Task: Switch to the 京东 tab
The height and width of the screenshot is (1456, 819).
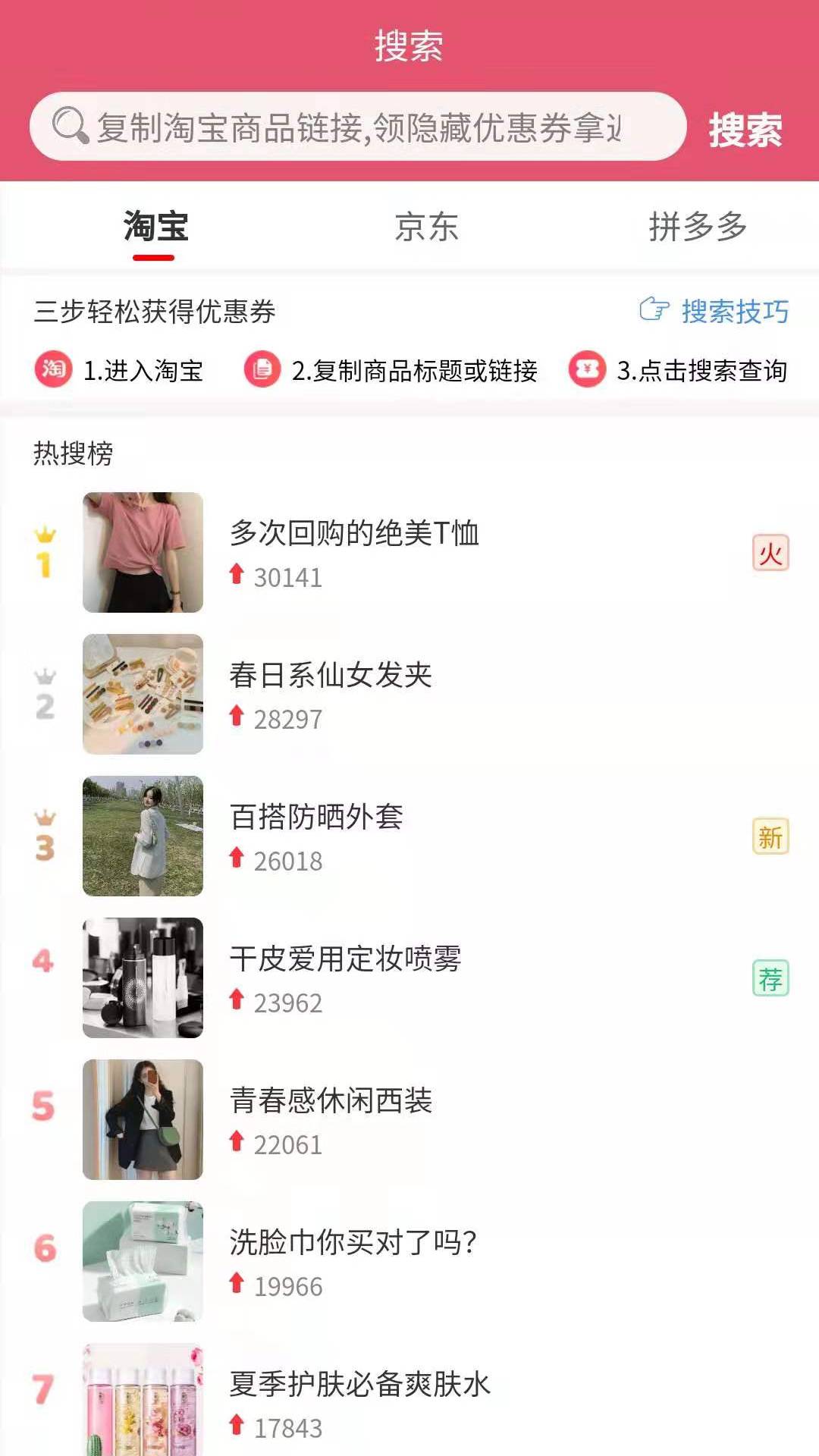Action: click(425, 225)
